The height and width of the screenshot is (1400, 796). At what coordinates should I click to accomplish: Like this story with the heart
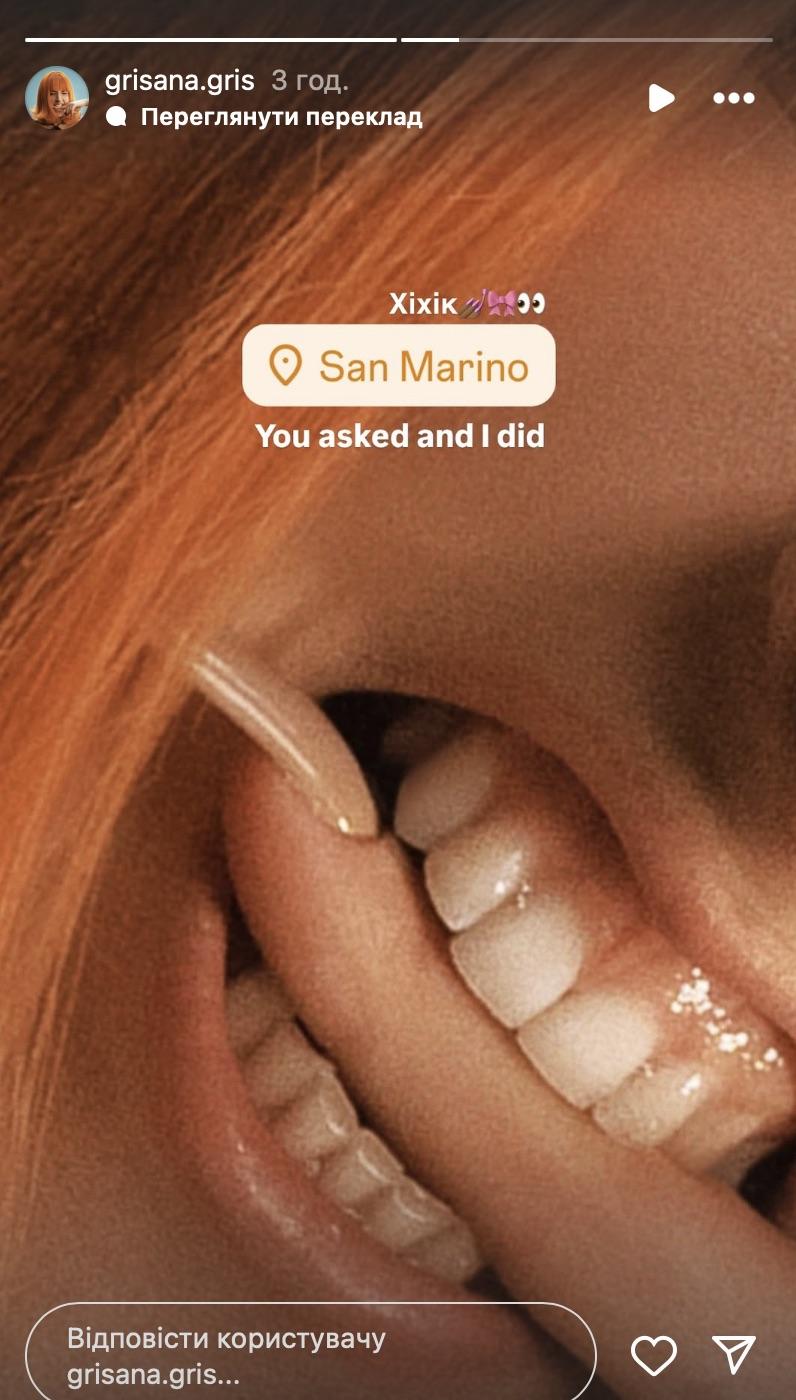(654, 1356)
